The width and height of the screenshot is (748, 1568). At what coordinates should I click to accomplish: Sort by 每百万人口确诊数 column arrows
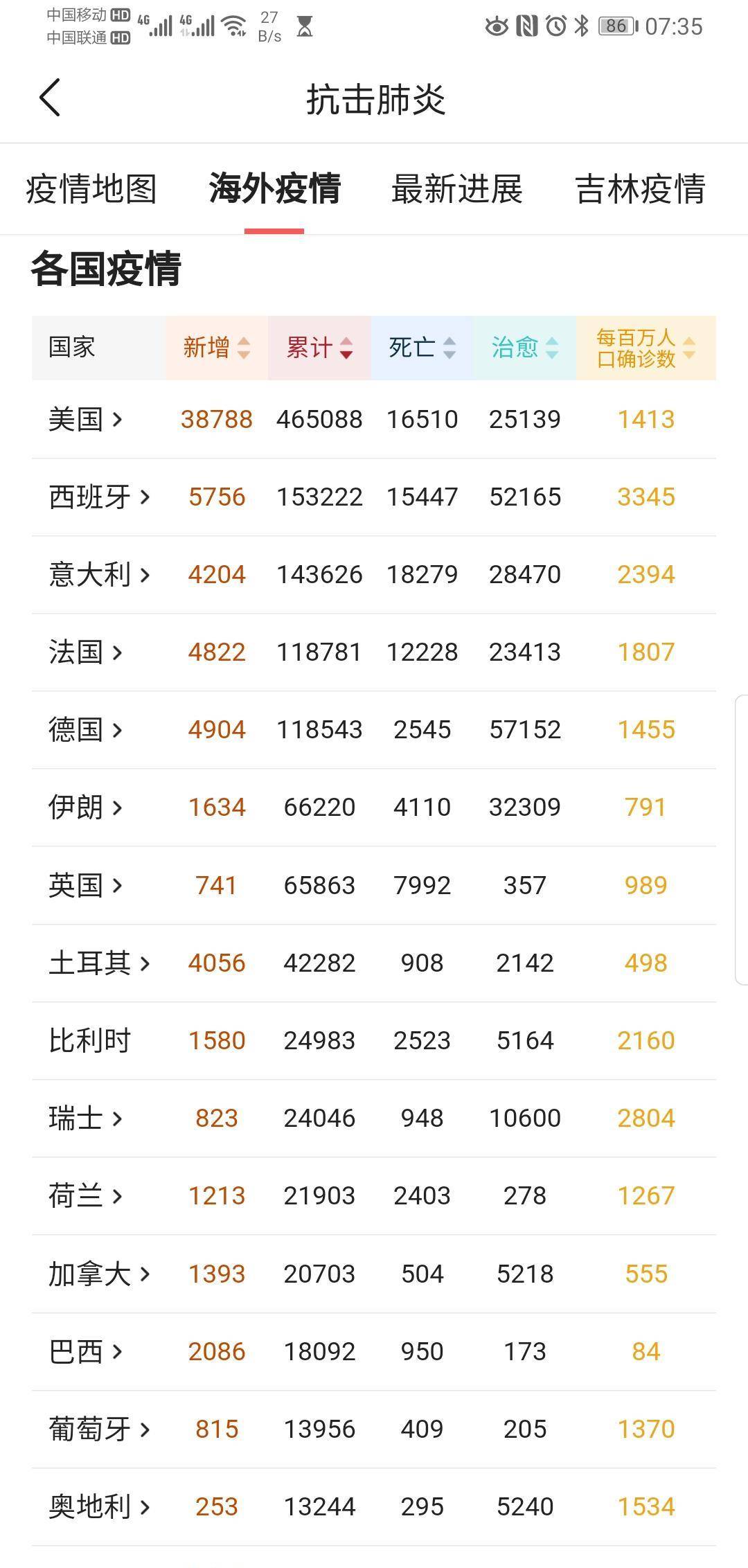(688, 348)
